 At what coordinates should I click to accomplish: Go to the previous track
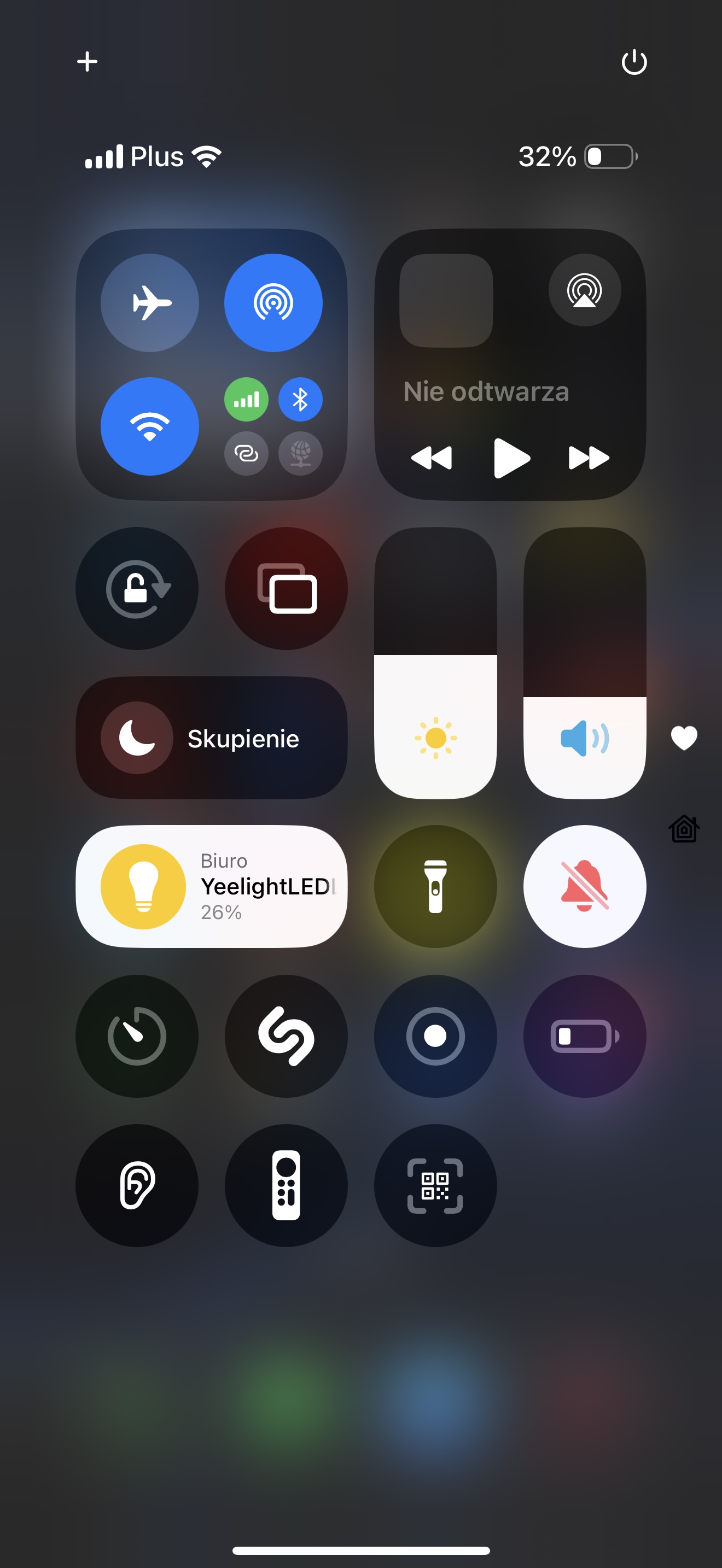pos(432,458)
